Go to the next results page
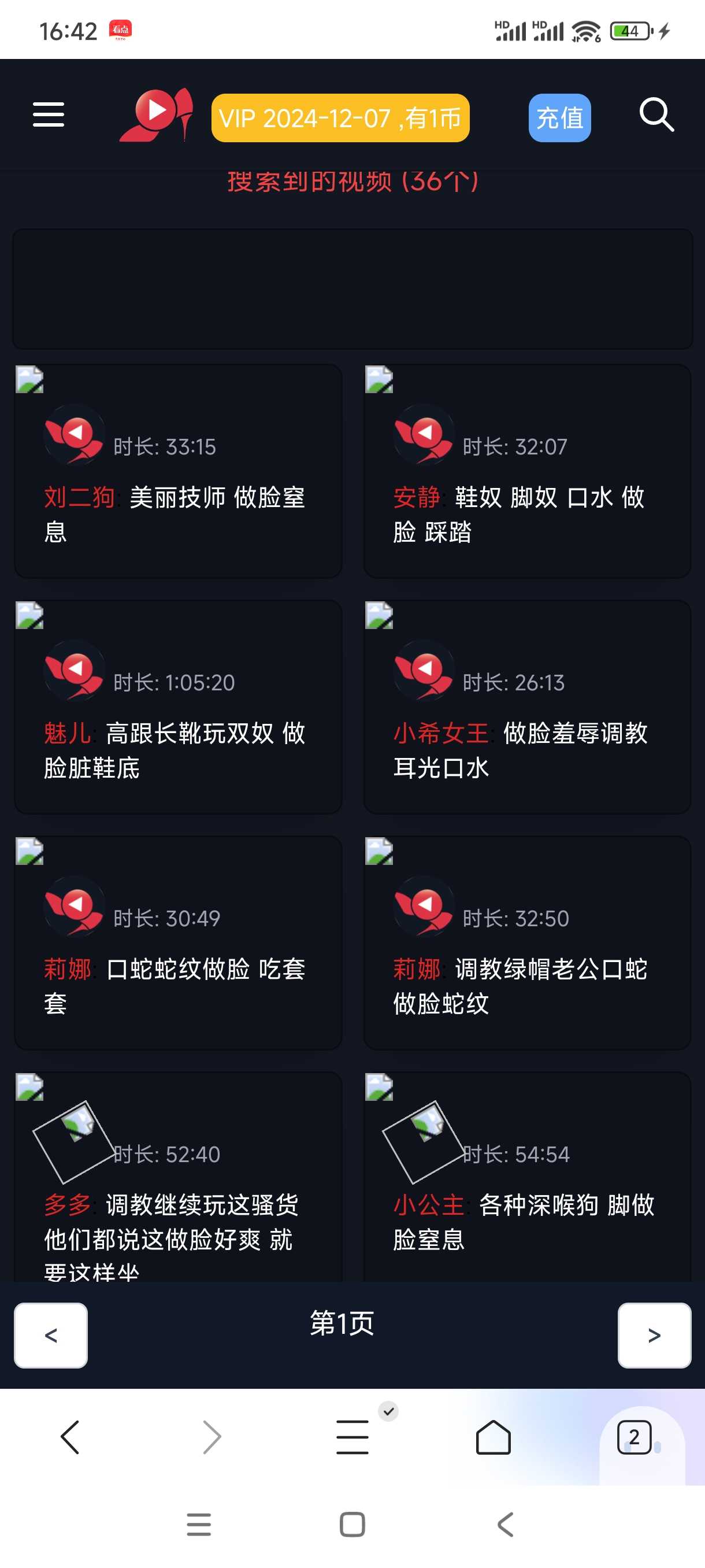 654,1335
